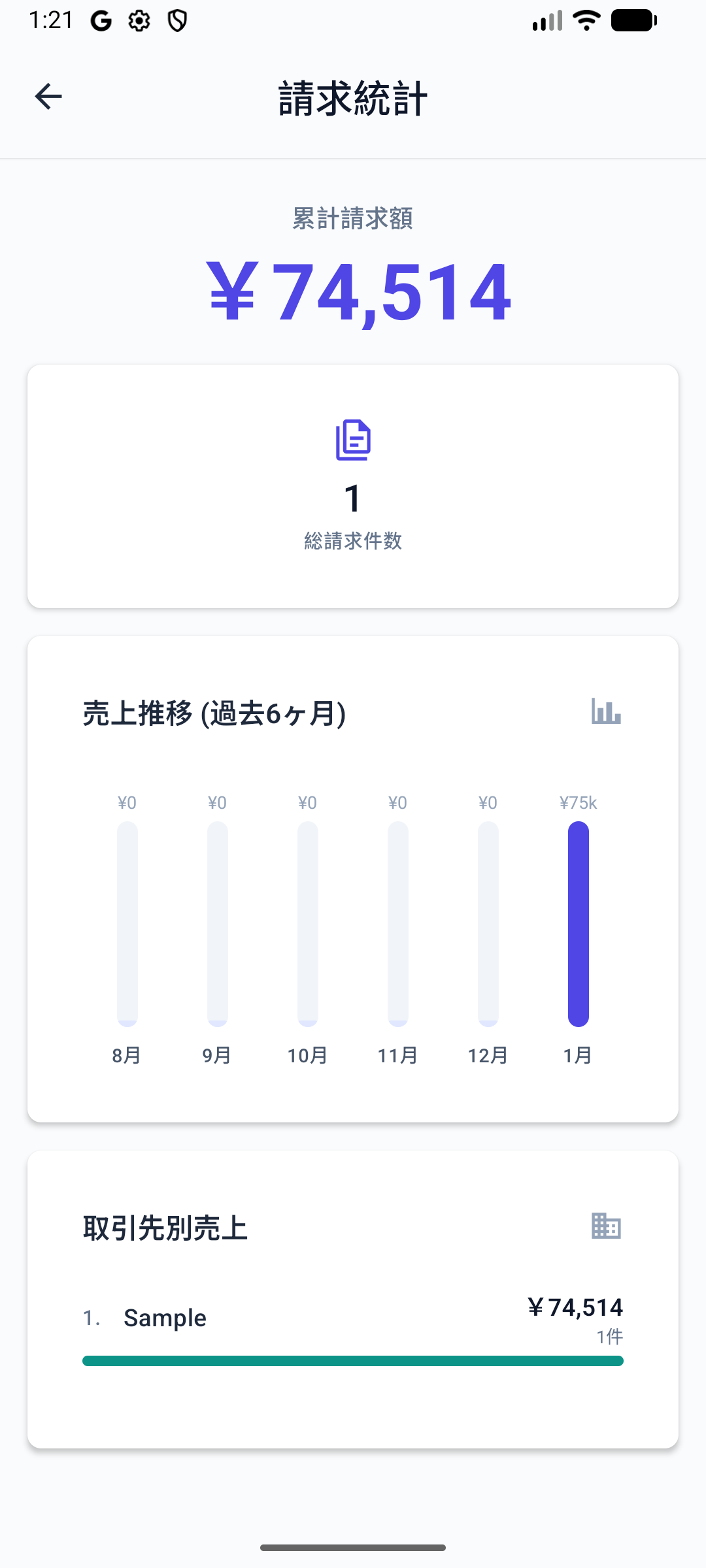This screenshot has height=1568, width=706.
Task: Tap the Wi-Fi indicator in the status bar
Action: click(585, 20)
